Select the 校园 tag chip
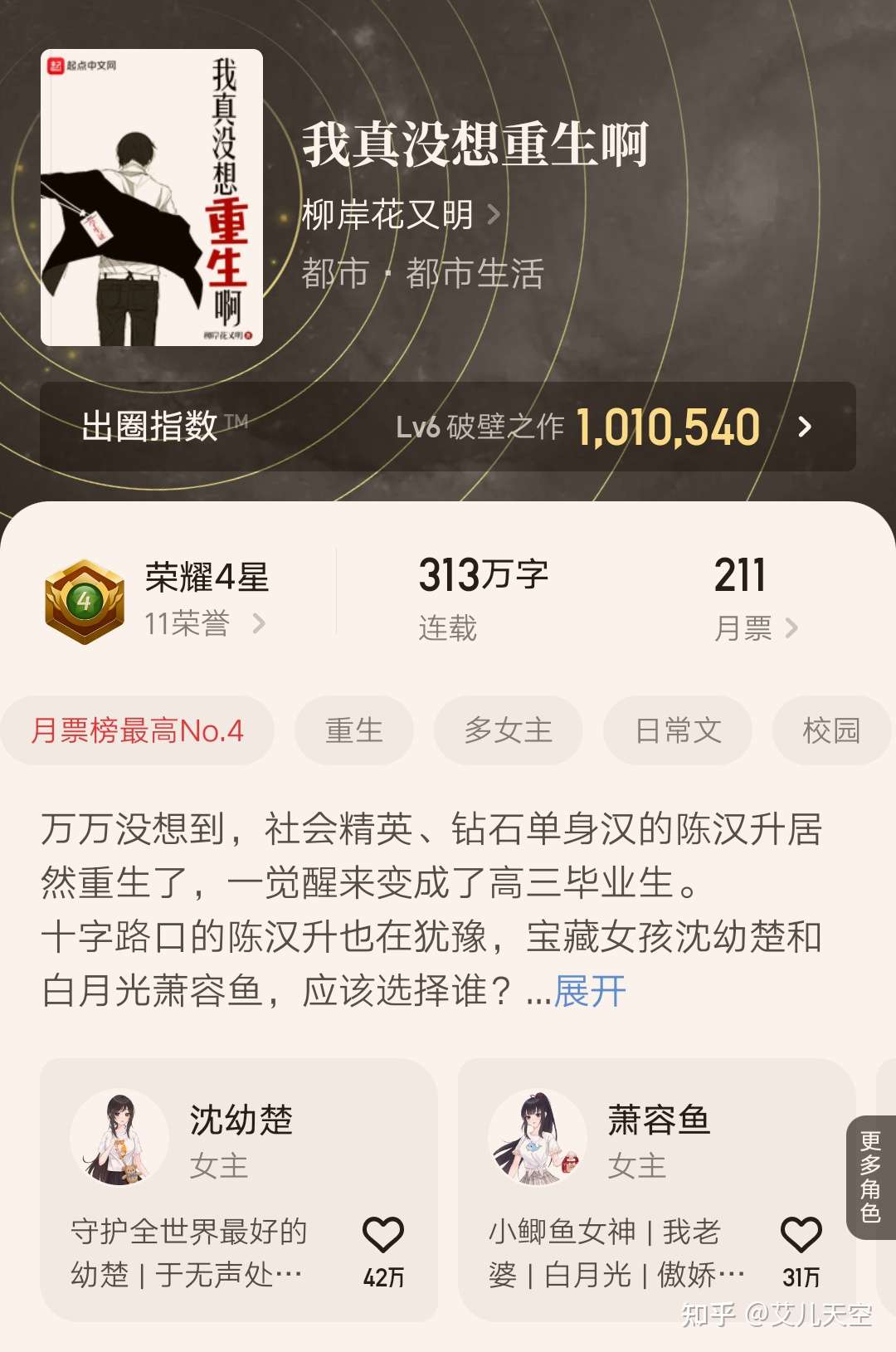896x1352 pixels. (x=830, y=730)
